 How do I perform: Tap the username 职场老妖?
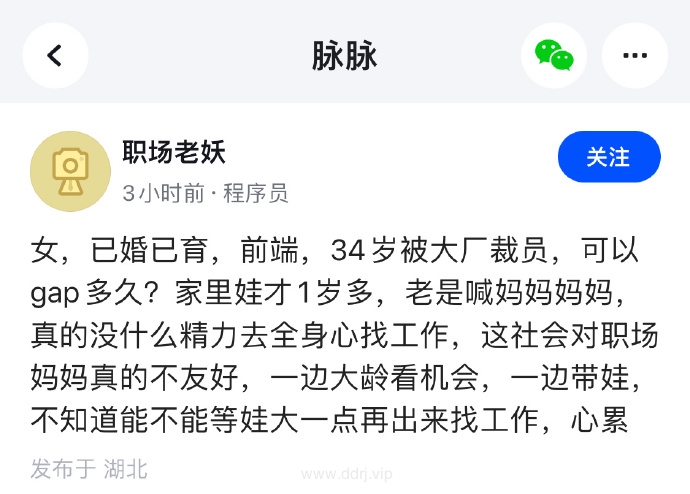point(174,153)
